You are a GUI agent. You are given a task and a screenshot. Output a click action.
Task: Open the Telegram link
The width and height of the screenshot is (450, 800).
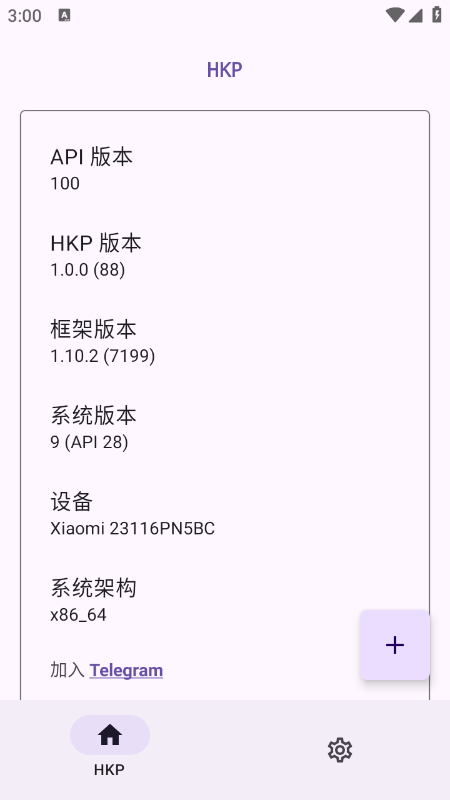click(x=126, y=670)
